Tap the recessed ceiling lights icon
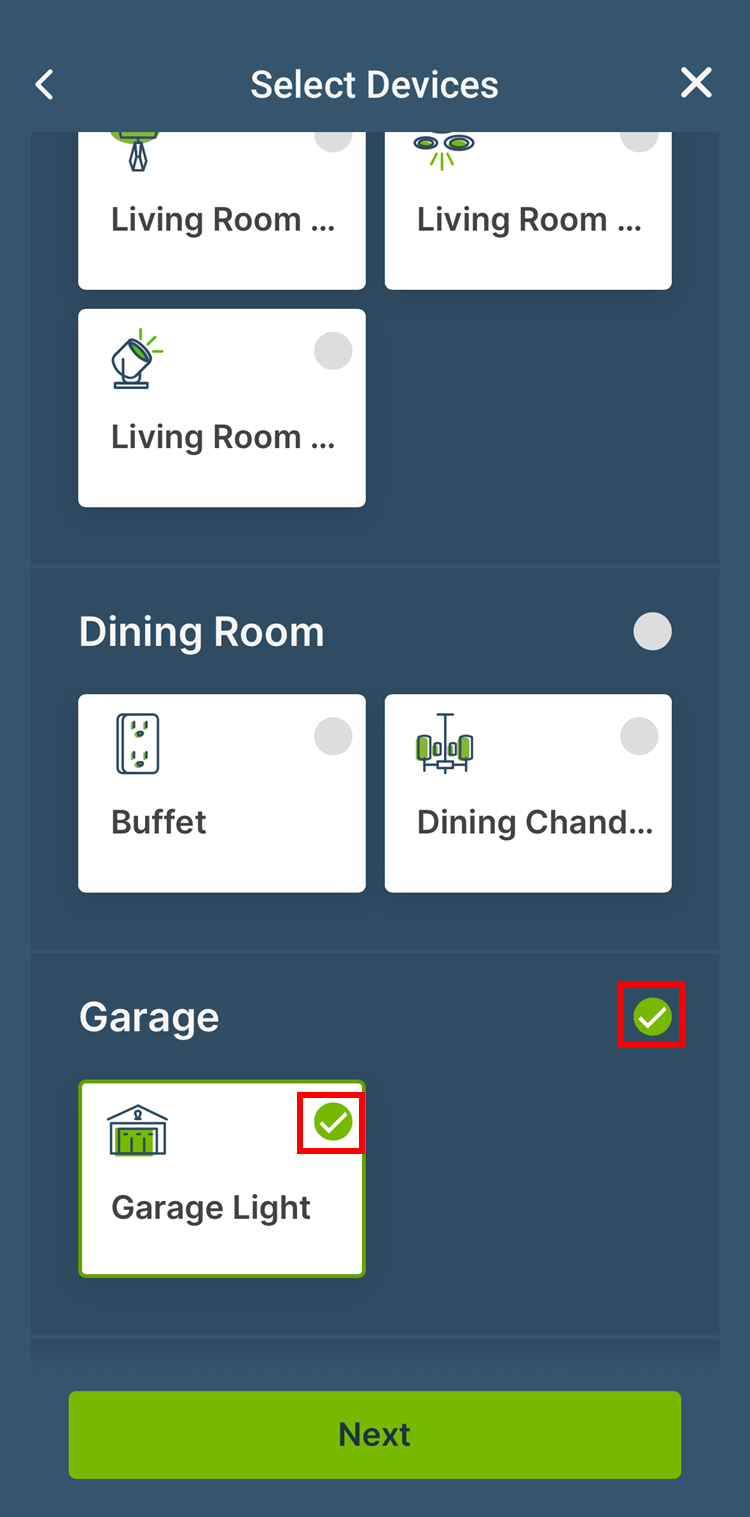The image size is (750, 1517). point(443,145)
